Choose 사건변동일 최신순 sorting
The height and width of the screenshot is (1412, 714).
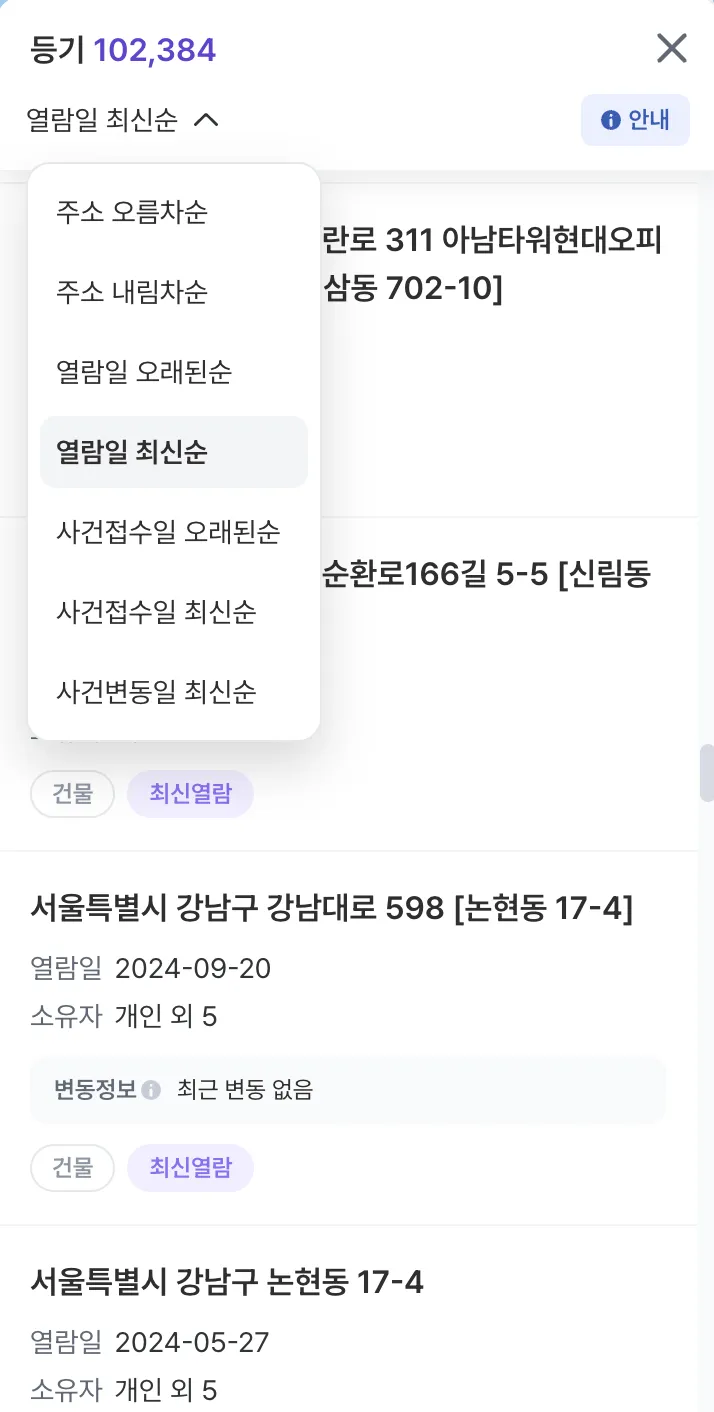[156, 691]
